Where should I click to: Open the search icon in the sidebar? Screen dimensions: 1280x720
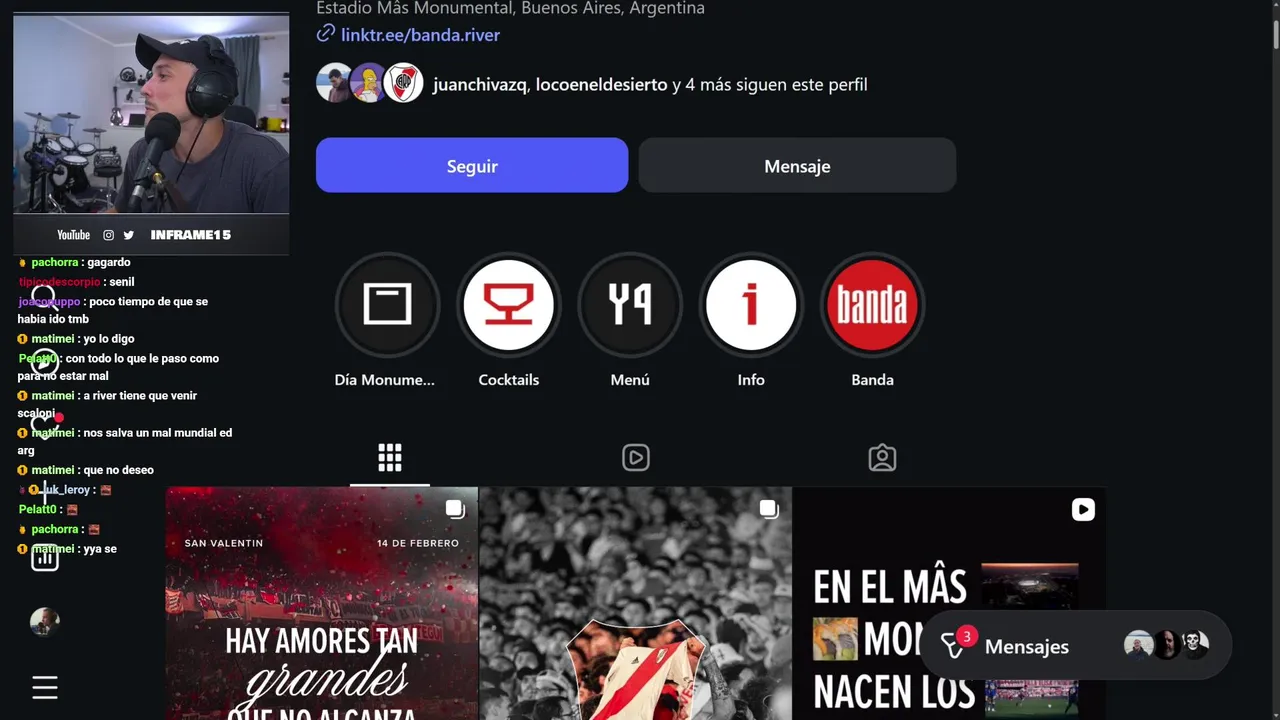click(x=44, y=296)
